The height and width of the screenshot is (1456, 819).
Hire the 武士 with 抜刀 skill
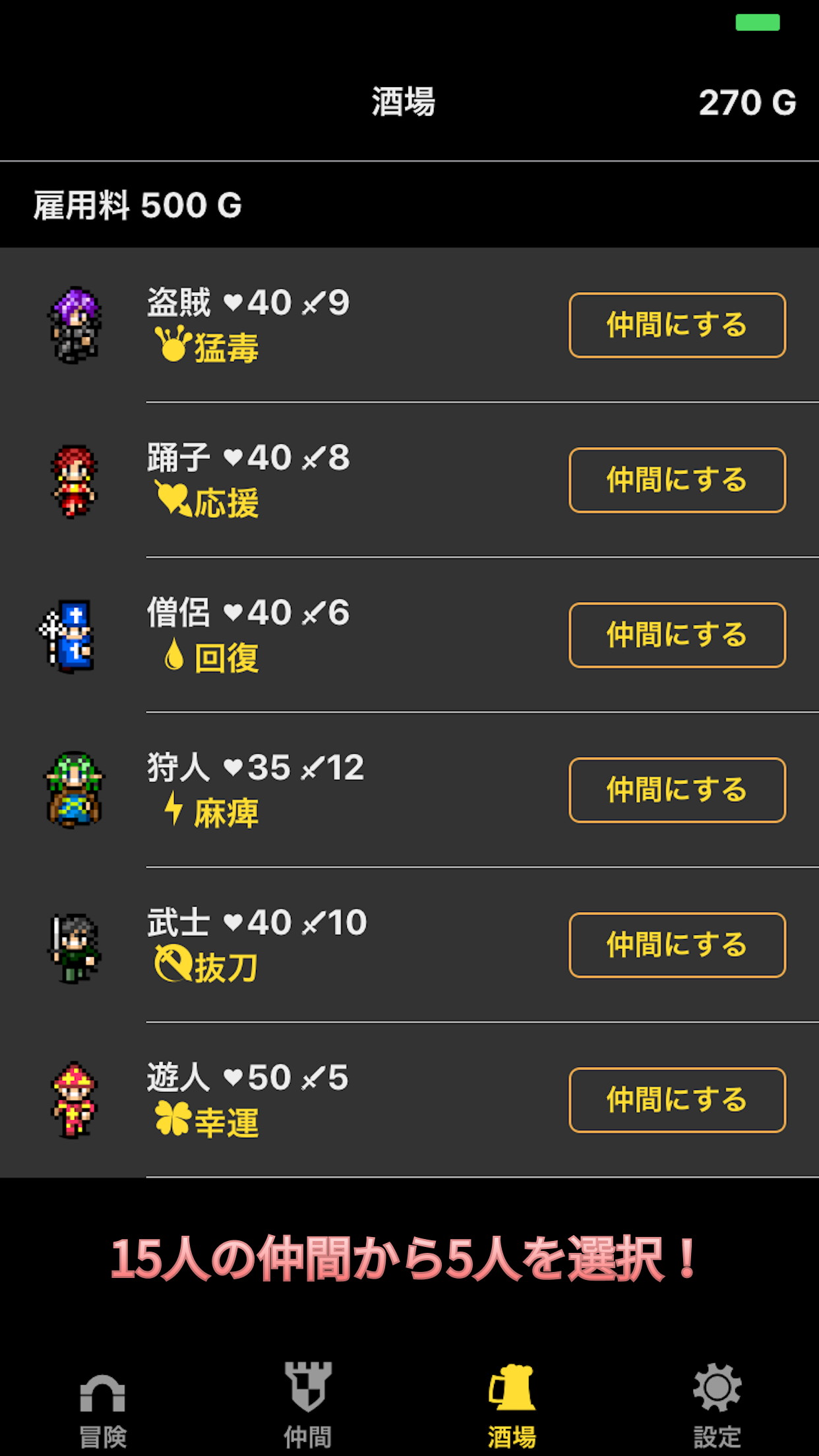(677, 945)
